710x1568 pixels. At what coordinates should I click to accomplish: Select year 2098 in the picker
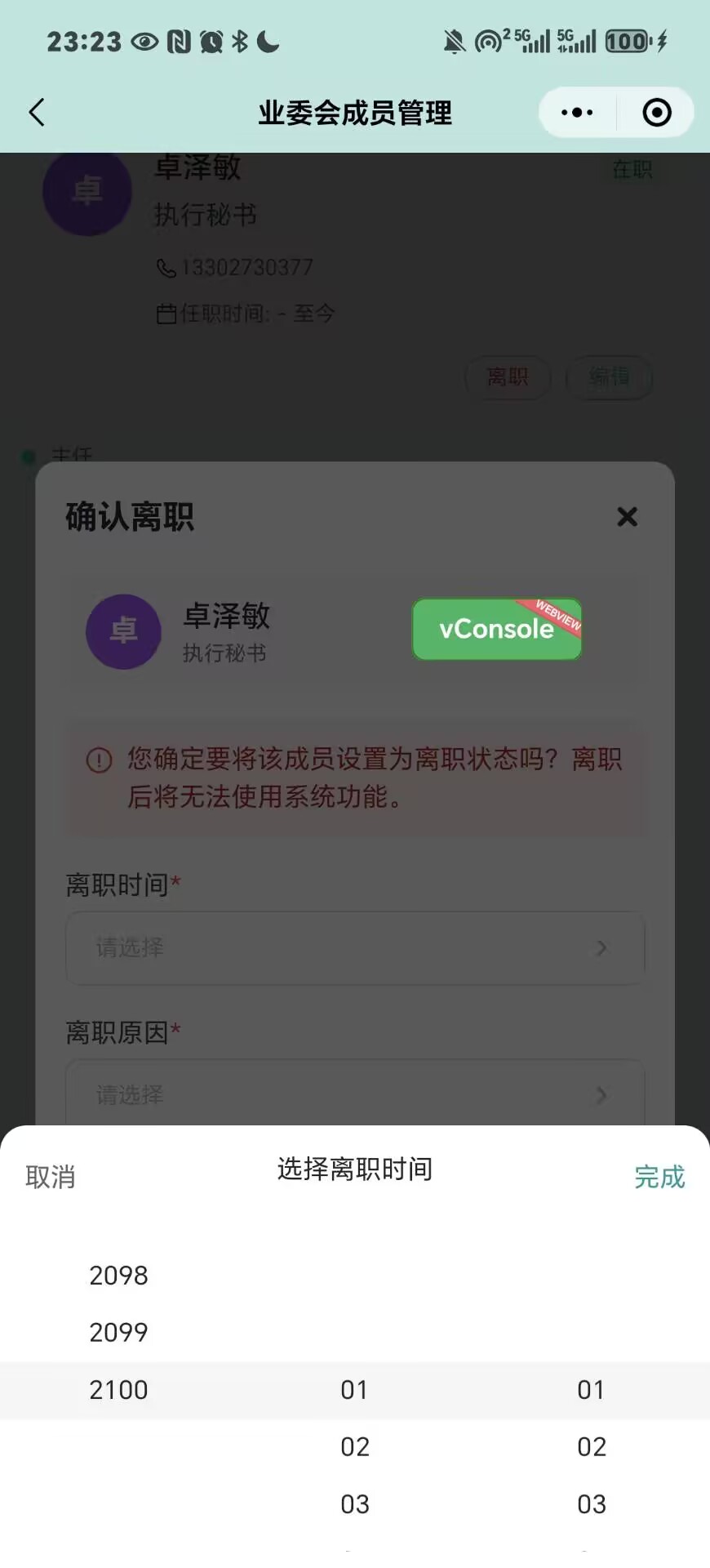click(119, 1276)
